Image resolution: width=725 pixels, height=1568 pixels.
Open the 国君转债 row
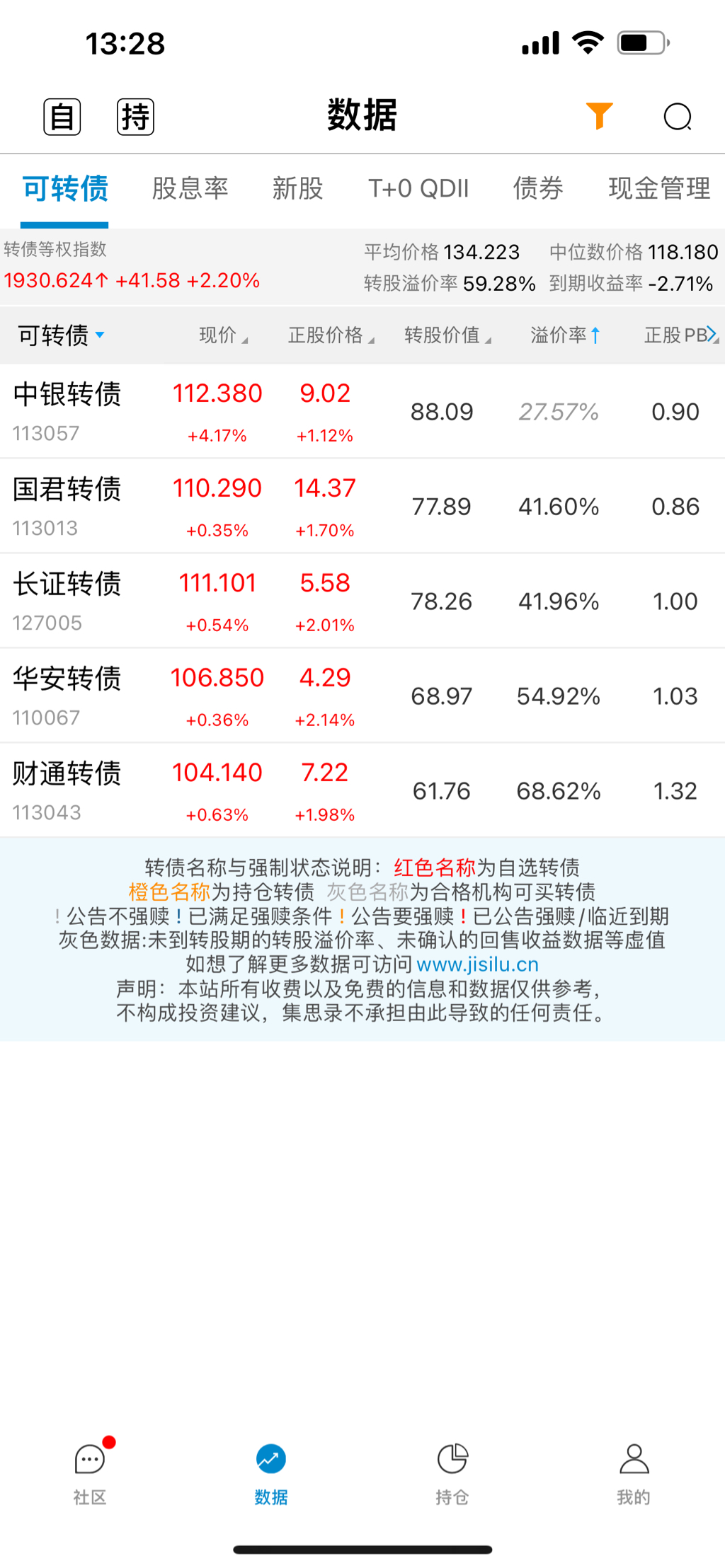point(67,505)
